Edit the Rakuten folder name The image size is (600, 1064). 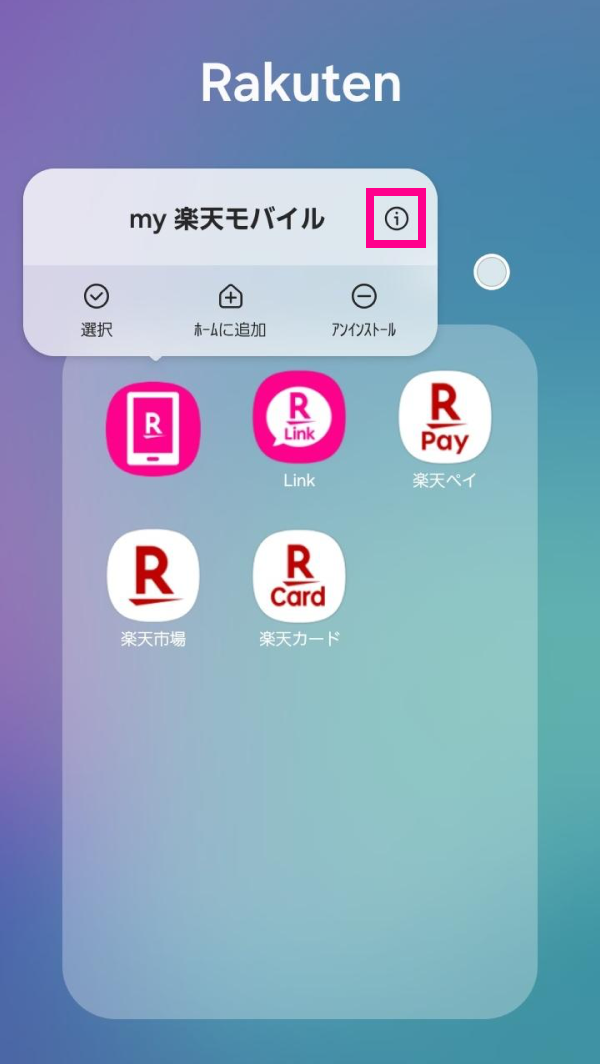click(x=300, y=83)
